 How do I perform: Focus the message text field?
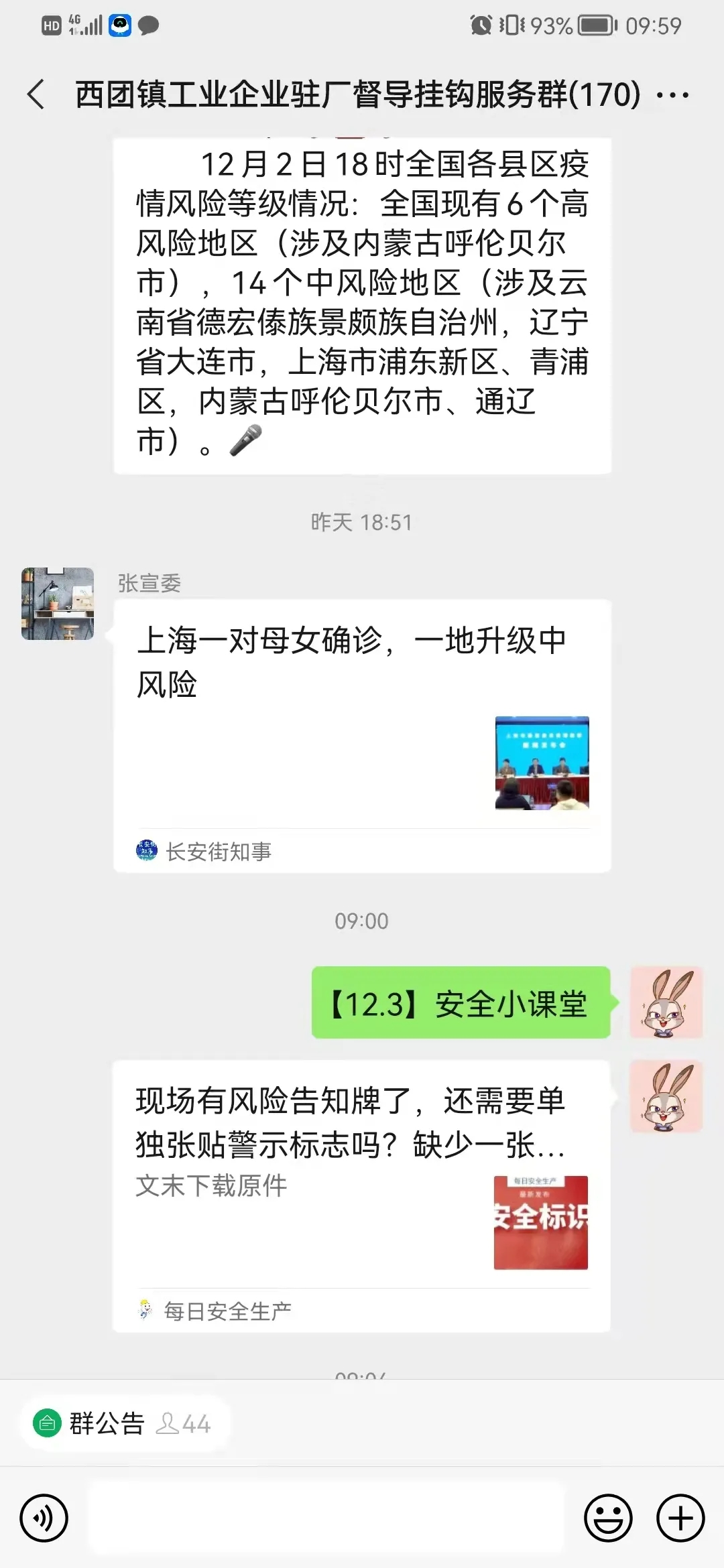click(x=327, y=1518)
